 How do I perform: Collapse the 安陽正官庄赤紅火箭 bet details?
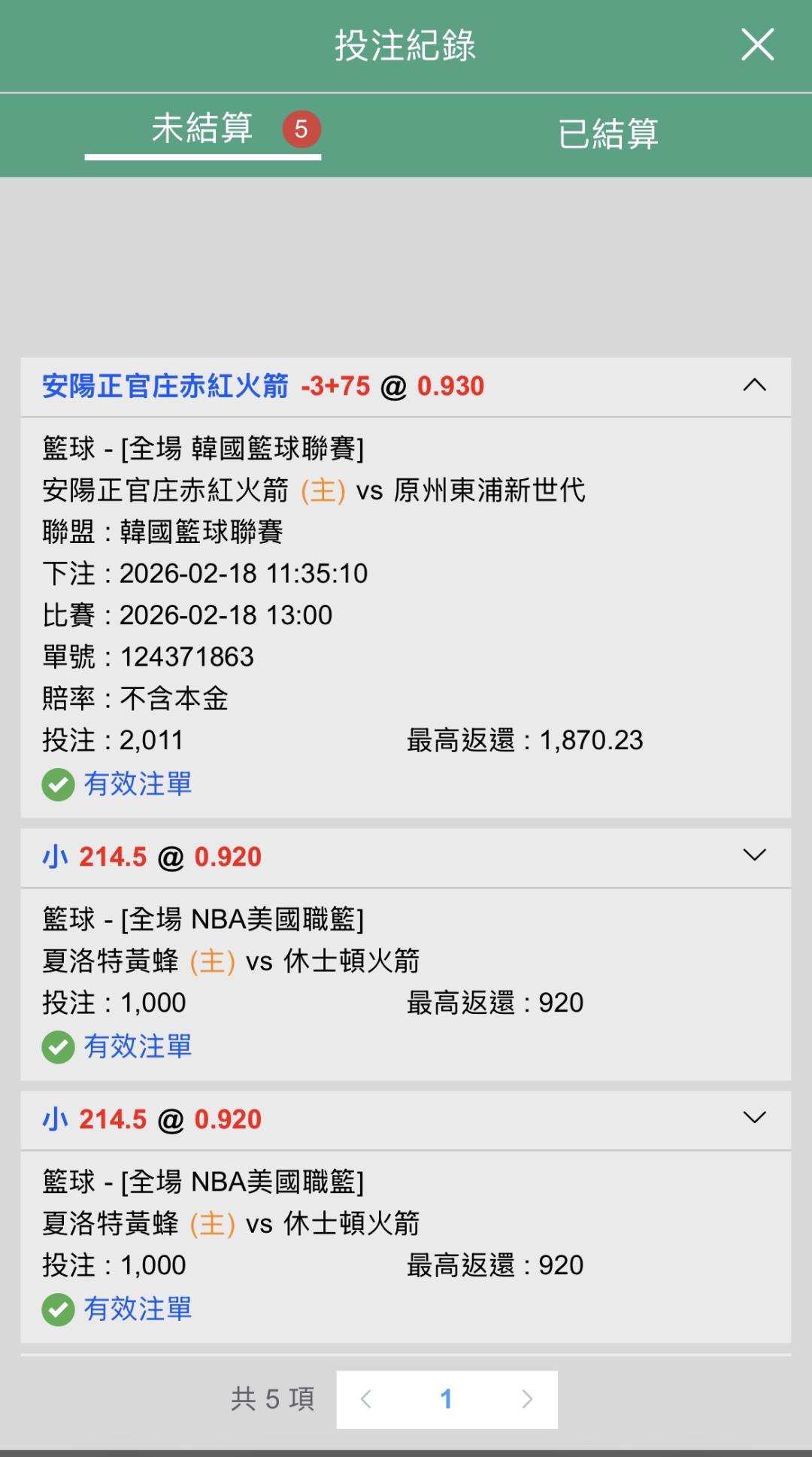754,386
